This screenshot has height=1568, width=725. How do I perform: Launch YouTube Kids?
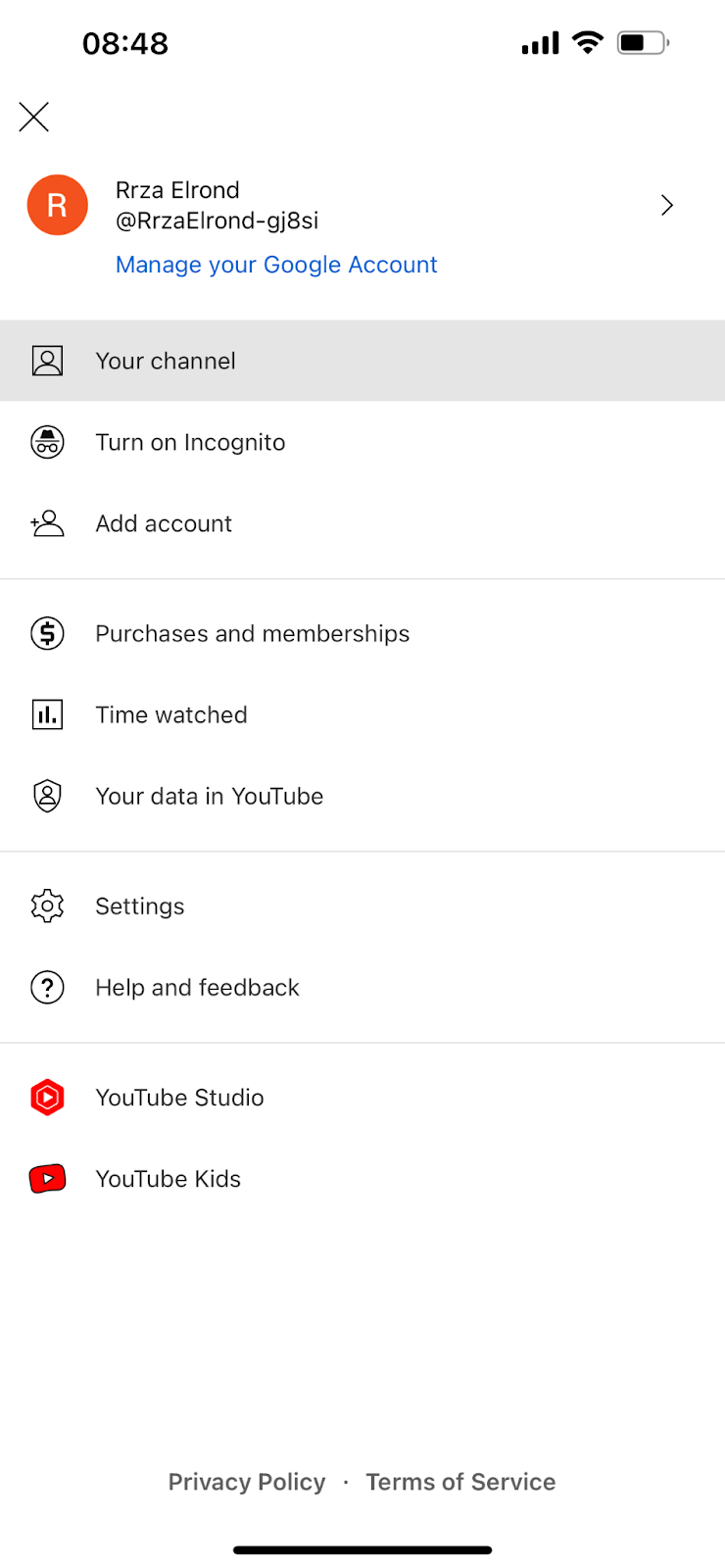click(168, 1178)
